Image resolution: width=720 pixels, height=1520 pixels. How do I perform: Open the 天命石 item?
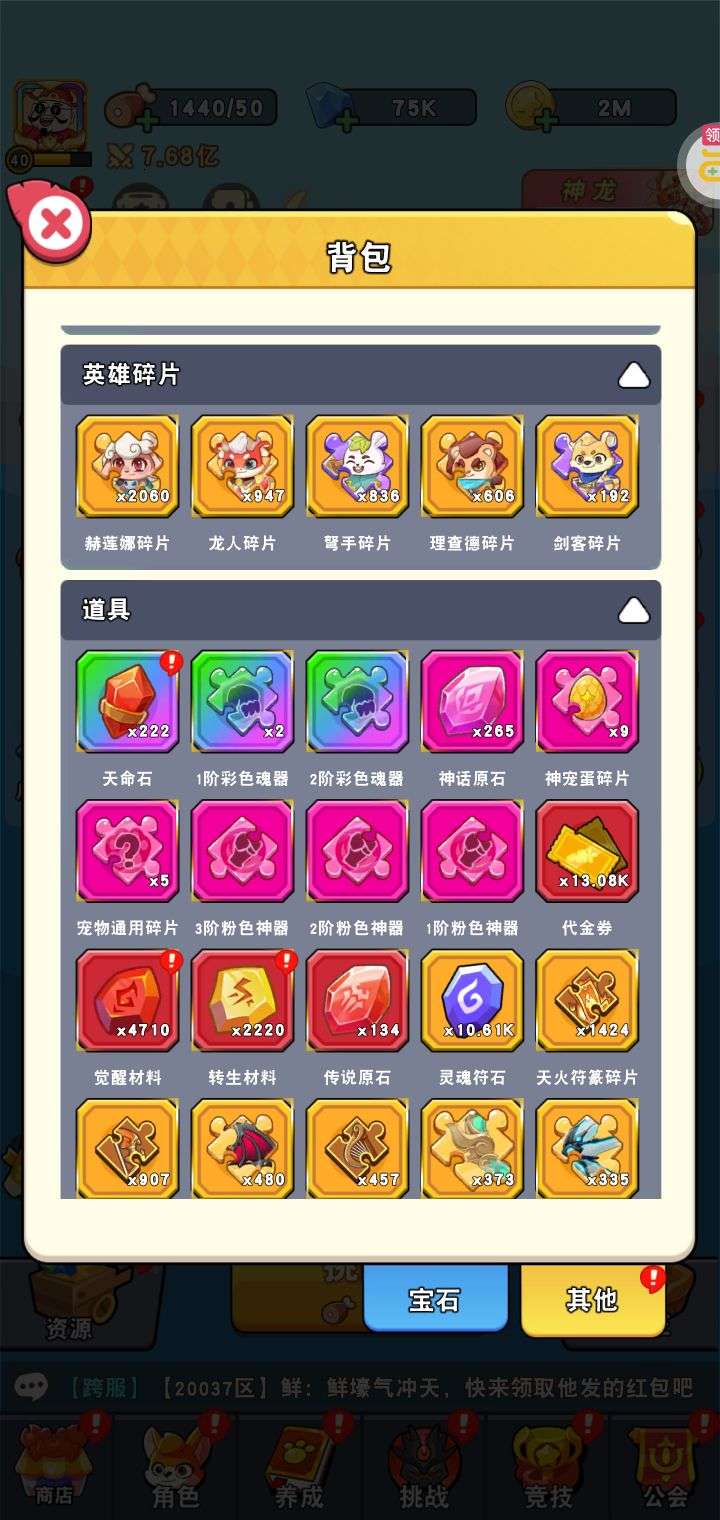tap(127, 701)
